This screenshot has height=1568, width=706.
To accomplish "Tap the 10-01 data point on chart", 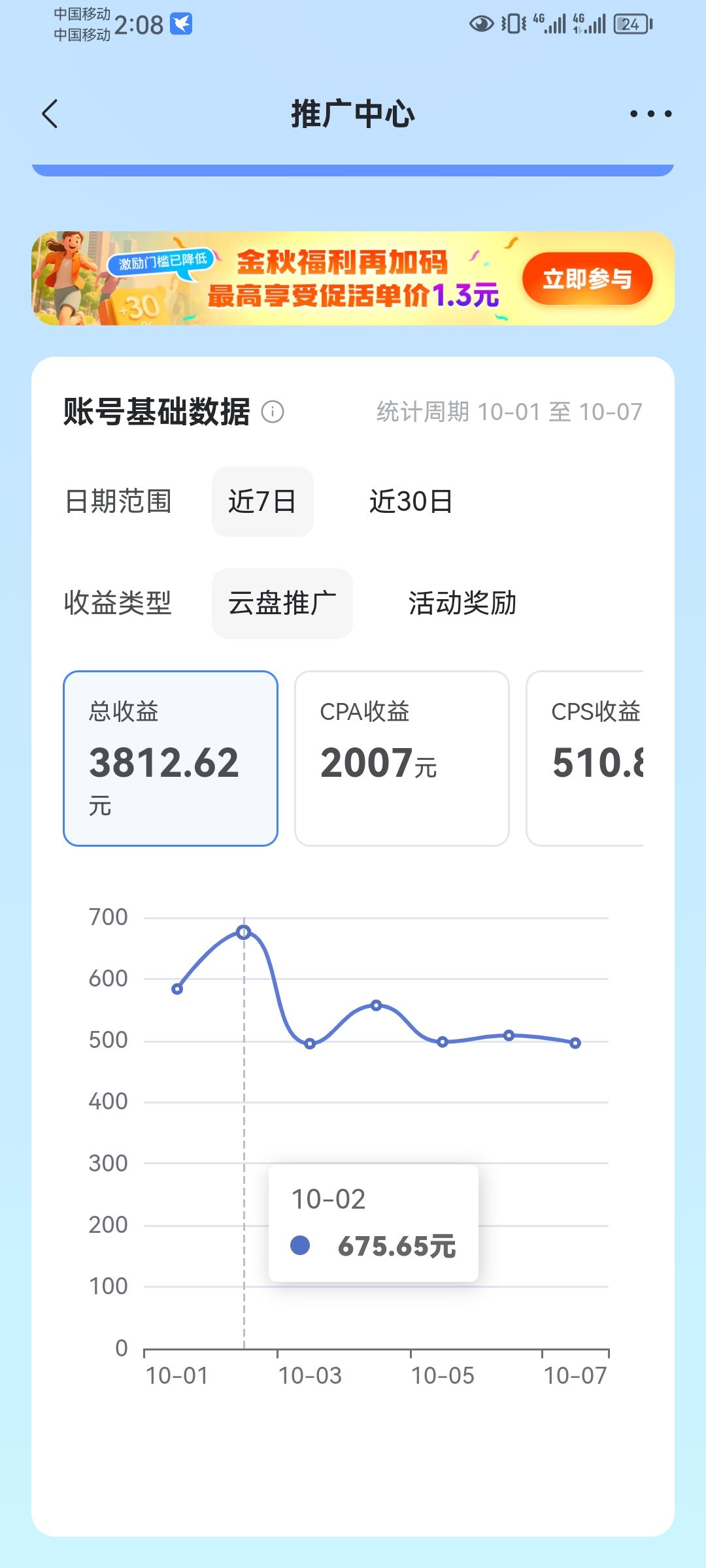I will click(177, 989).
